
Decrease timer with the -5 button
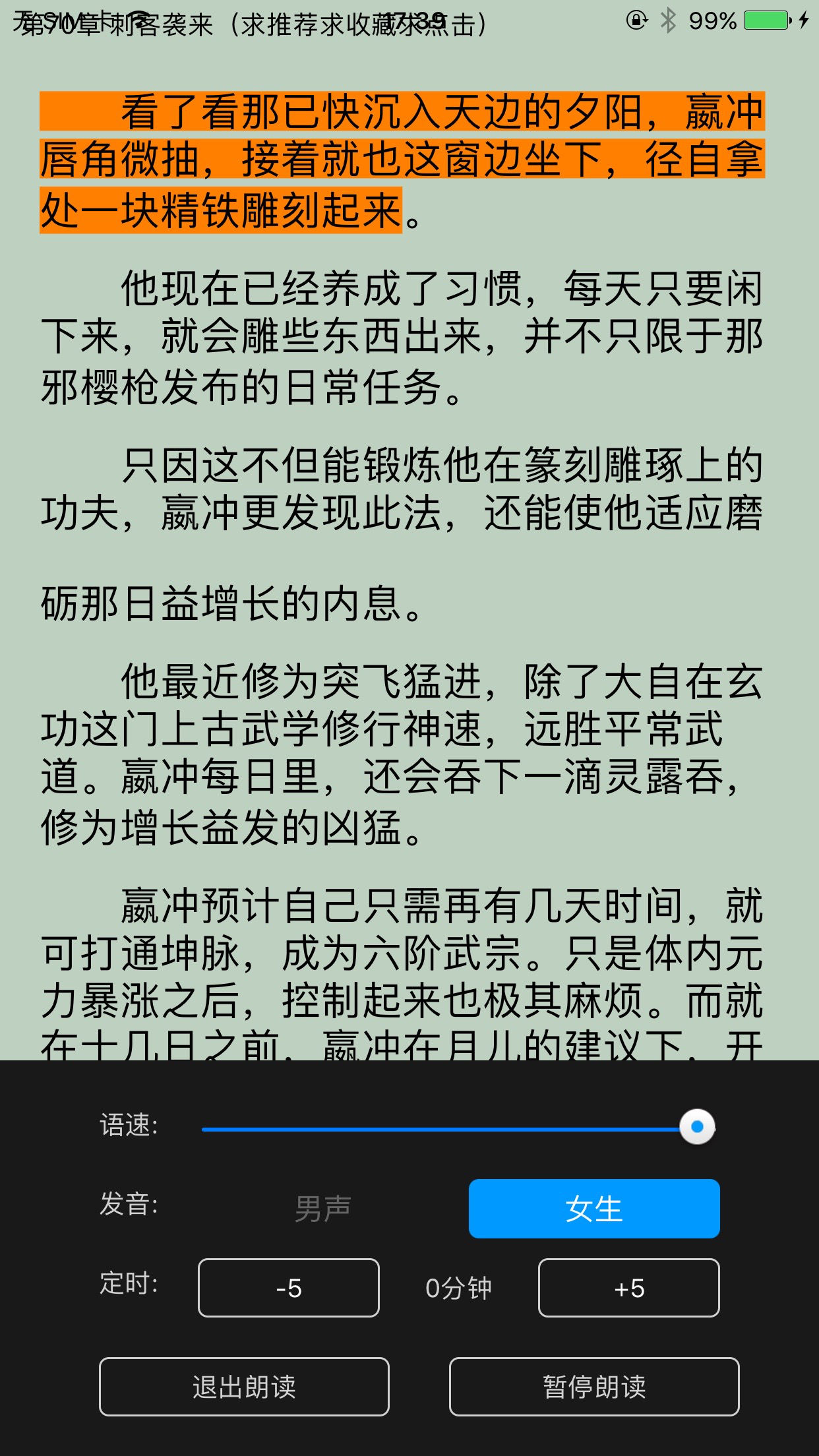click(x=289, y=1288)
